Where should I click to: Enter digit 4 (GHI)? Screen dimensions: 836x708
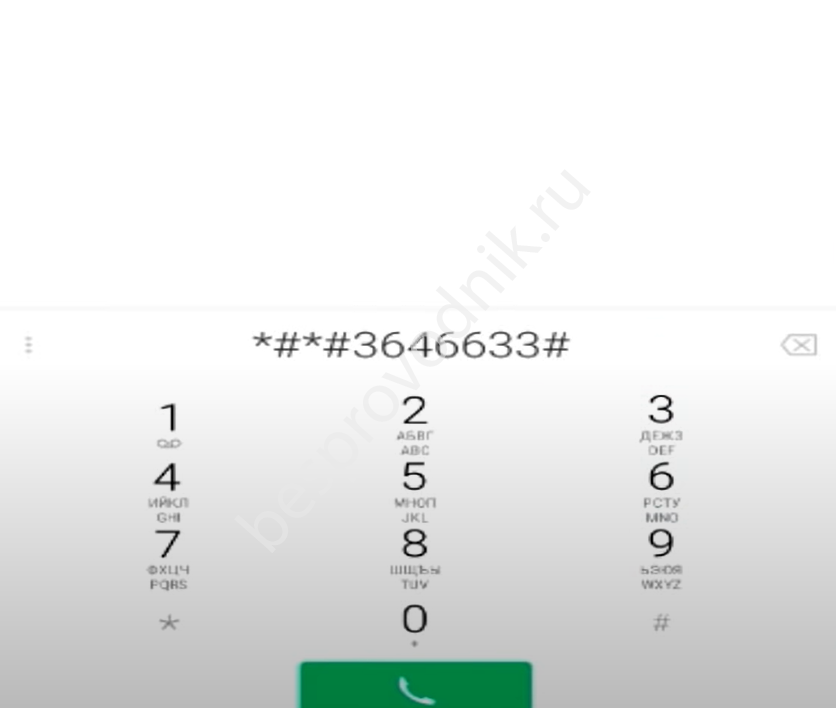tap(168, 490)
